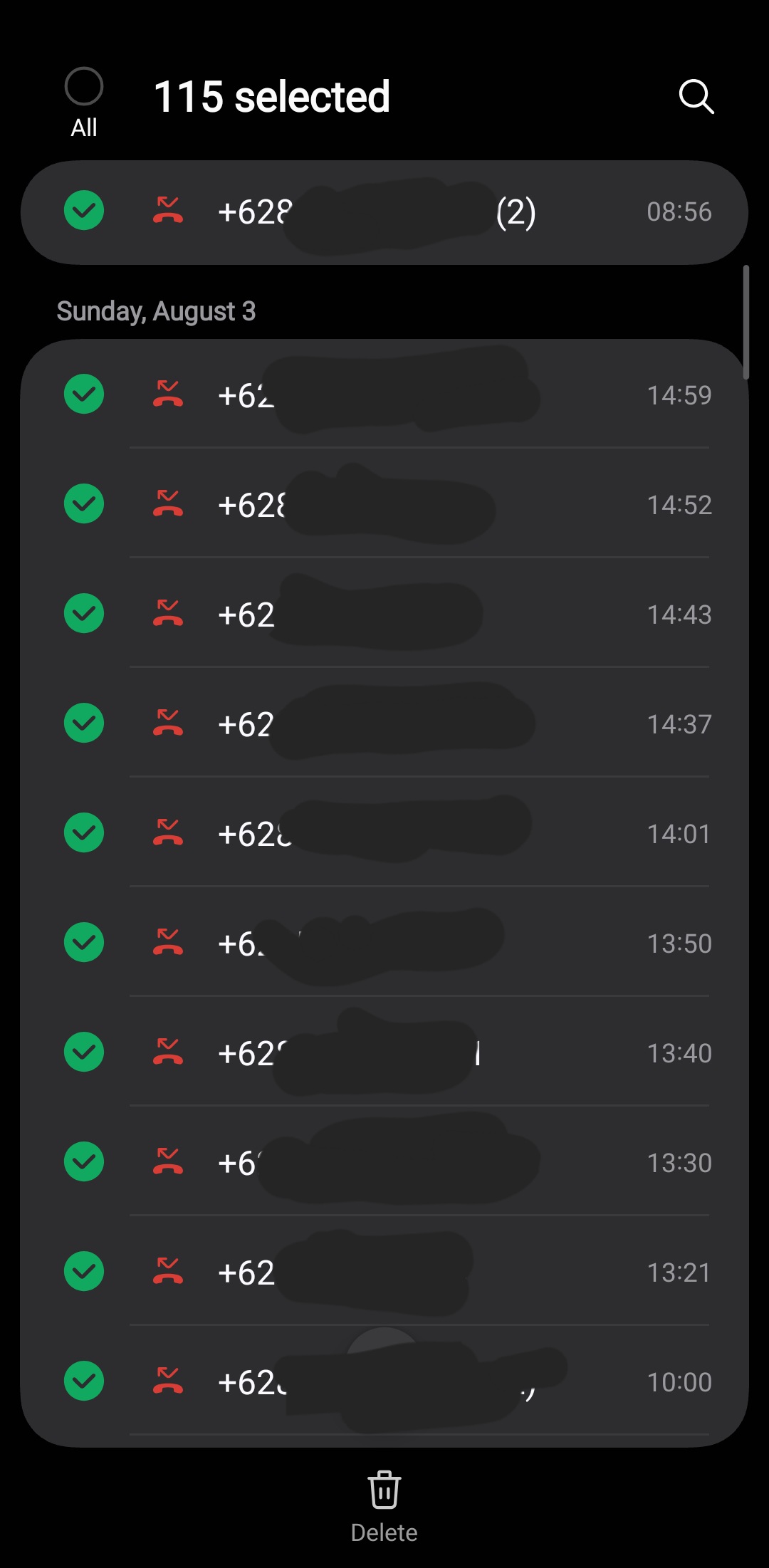Deselect the call at 14:59

tap(84, 394)
